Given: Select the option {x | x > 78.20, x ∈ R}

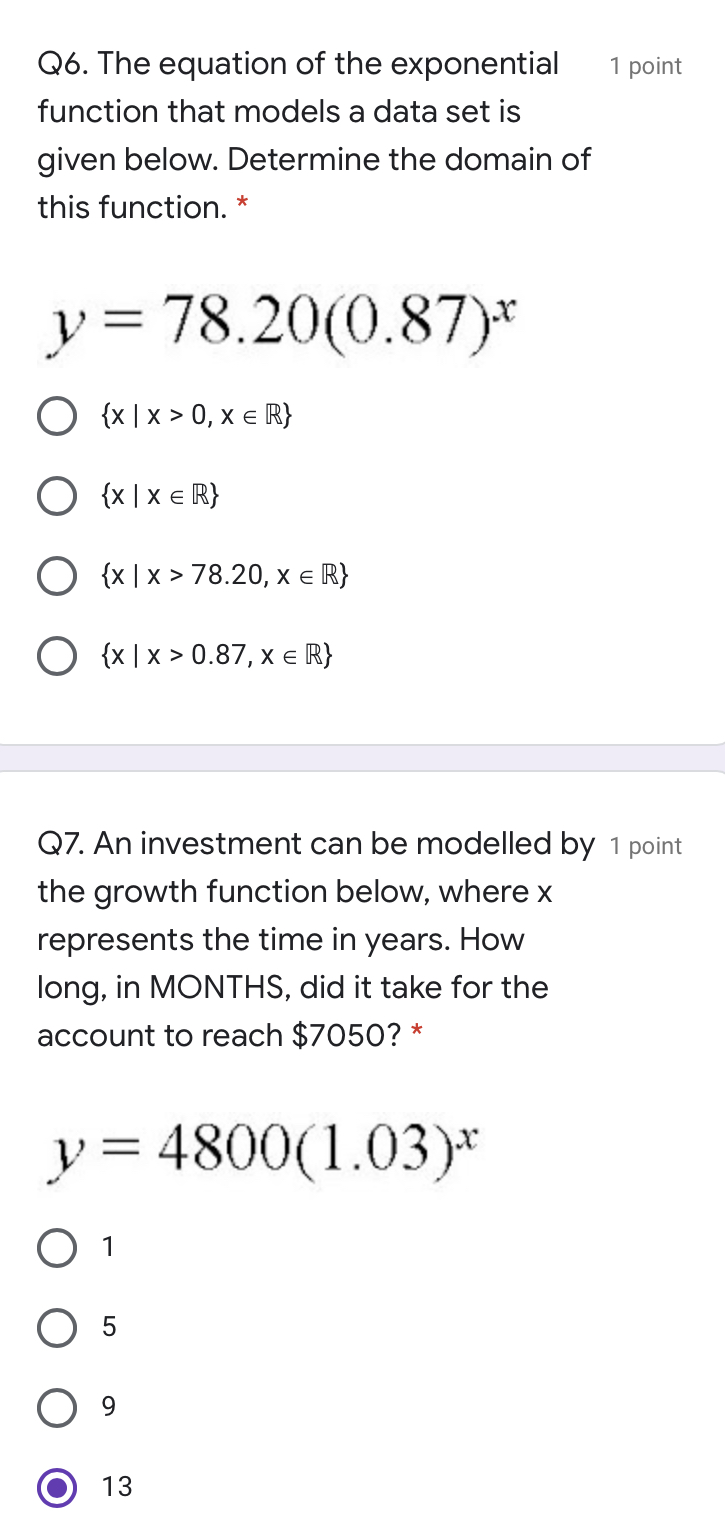Looking at the screenshot, I should coord(56,575).
